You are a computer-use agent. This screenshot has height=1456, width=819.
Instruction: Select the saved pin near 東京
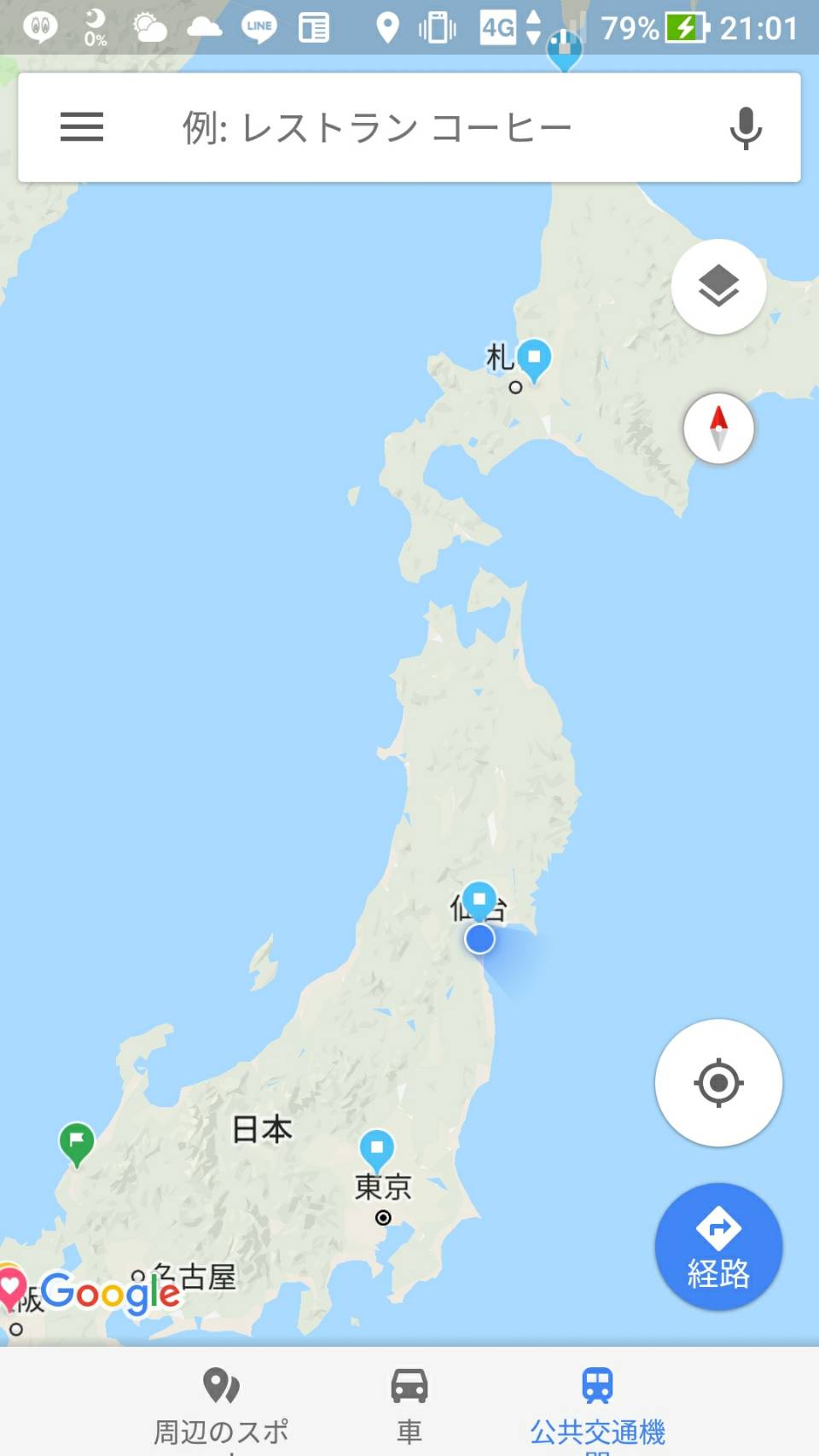376,1148
